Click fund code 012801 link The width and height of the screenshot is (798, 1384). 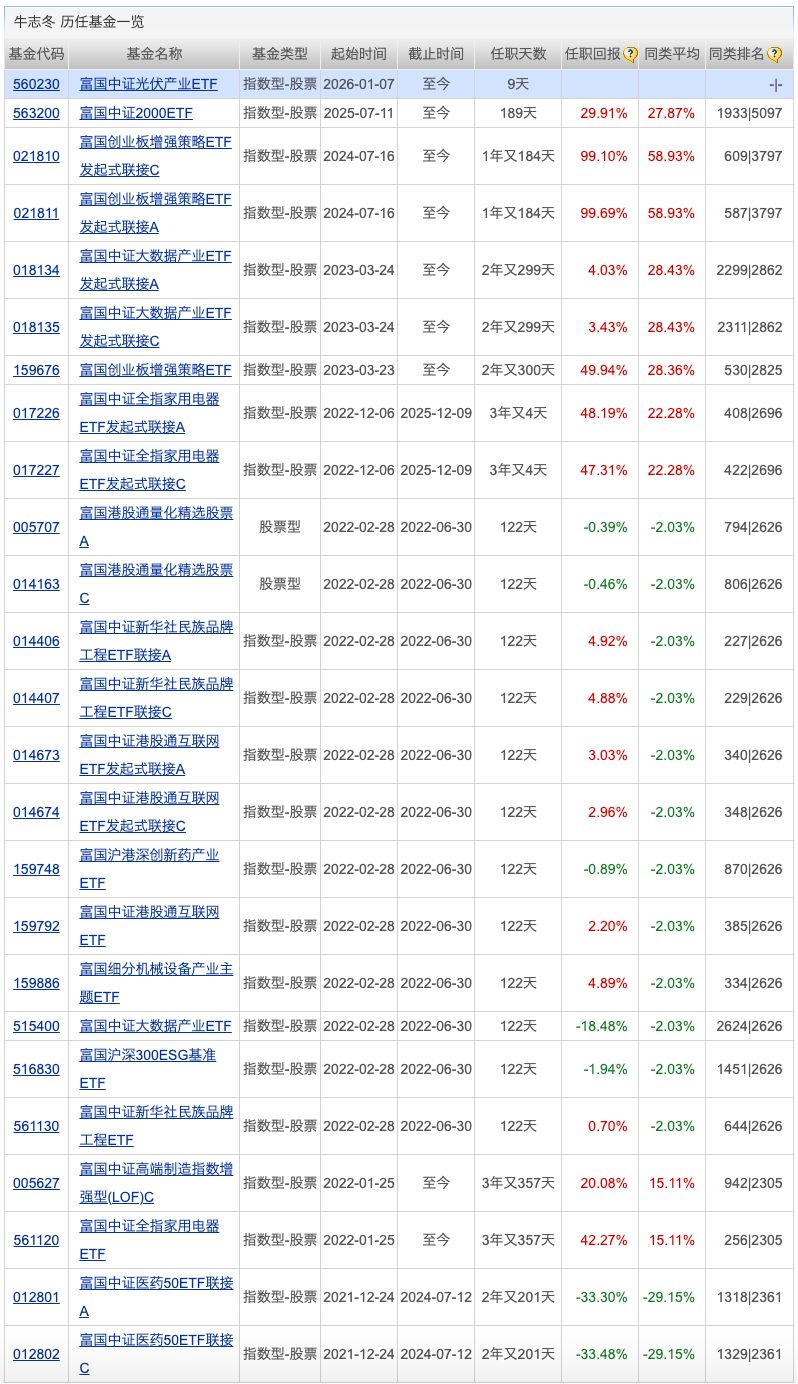pyautogui.click(x=36, y=1297)
